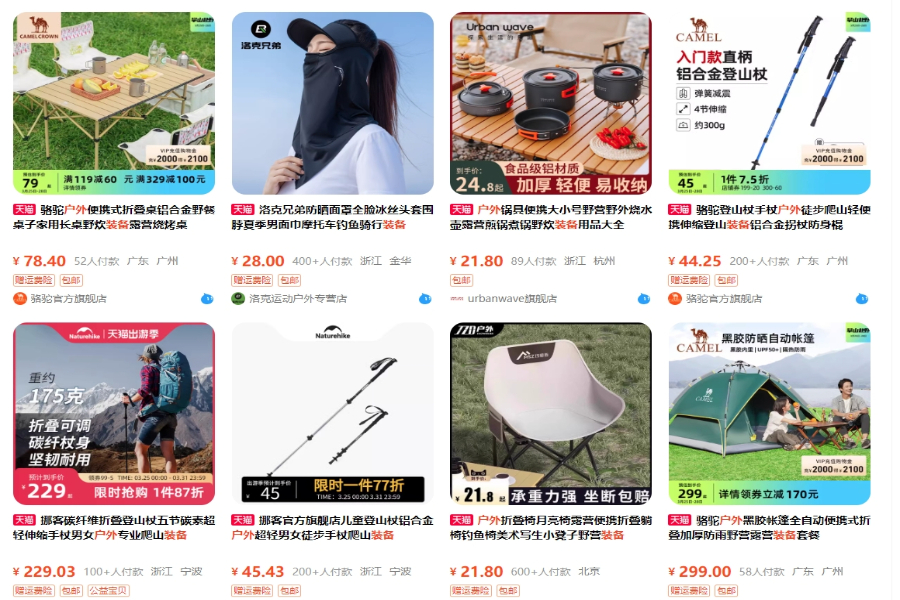Chat with seller of the ¥78.40 picnic table
Image resolution: width=900 pixels, height=600 pixels.
[x=207, y=298]
